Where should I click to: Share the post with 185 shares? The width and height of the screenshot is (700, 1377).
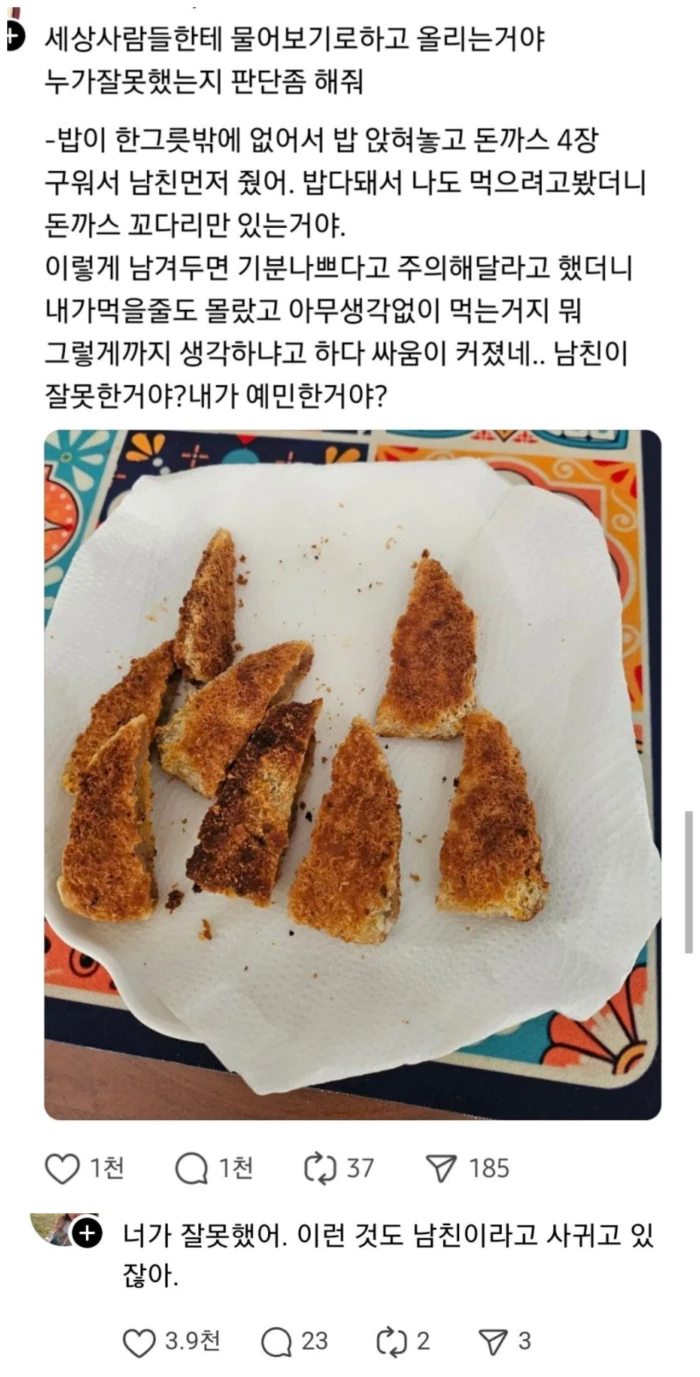click(441, 1168)
